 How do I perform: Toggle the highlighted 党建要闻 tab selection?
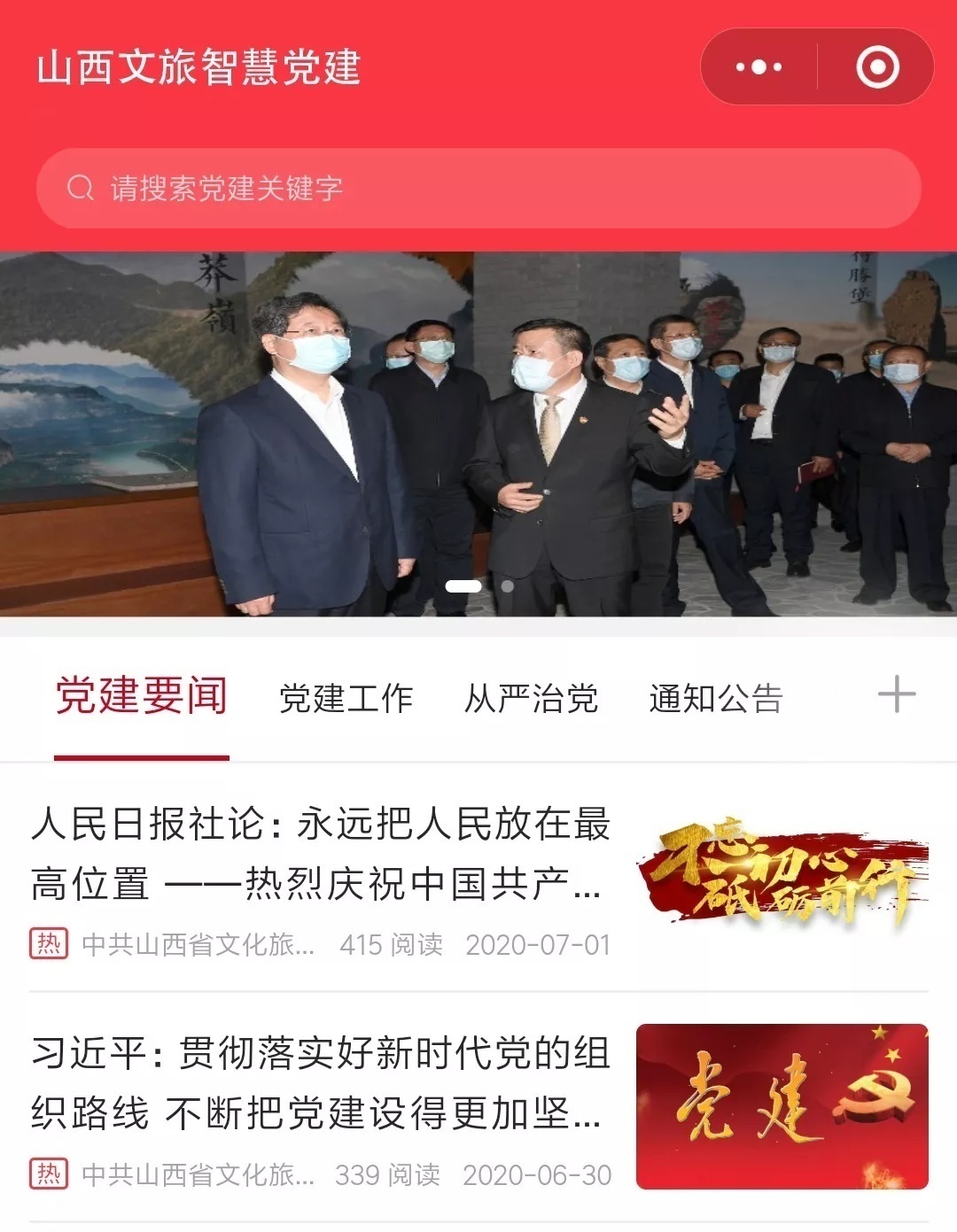[142, 699]
